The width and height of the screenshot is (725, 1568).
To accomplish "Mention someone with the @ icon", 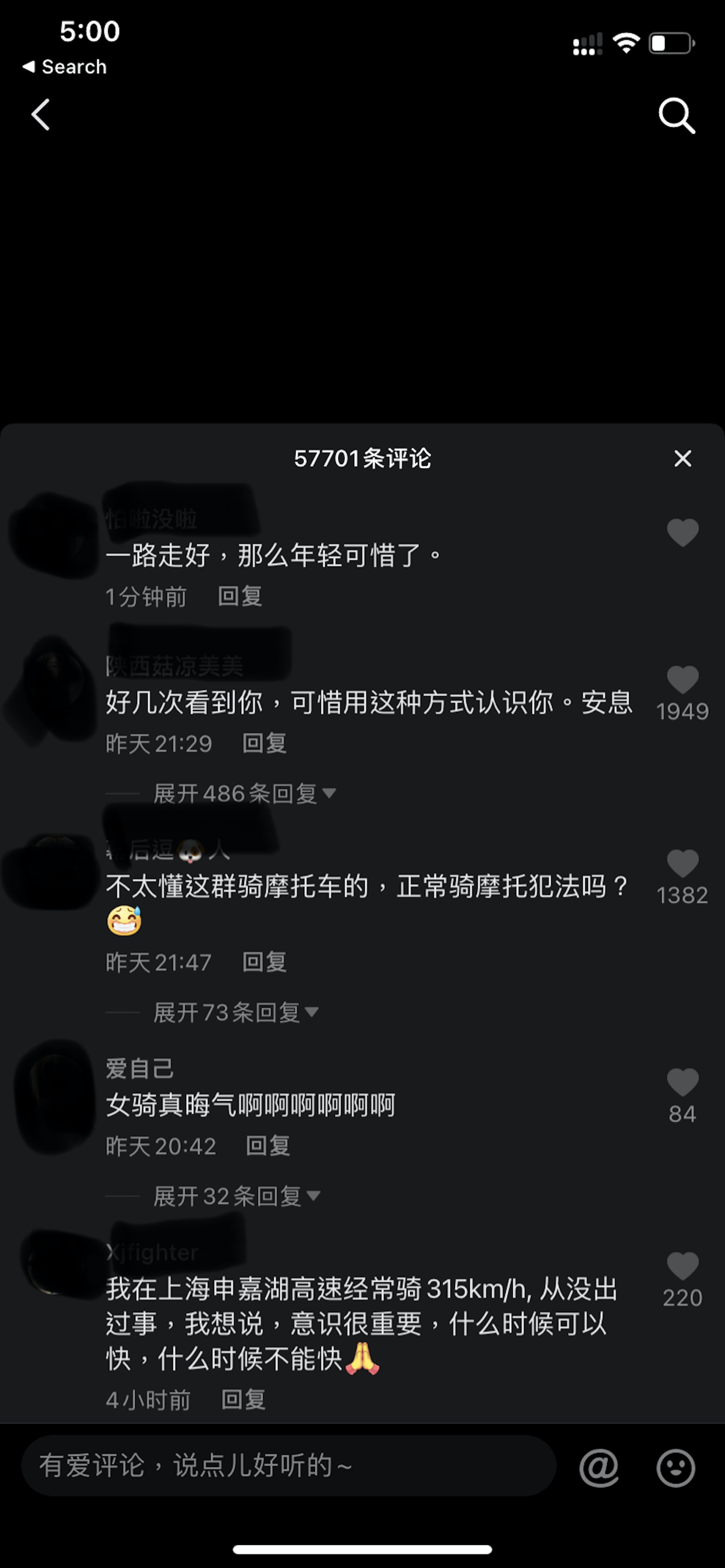I will coord(599,1467).
